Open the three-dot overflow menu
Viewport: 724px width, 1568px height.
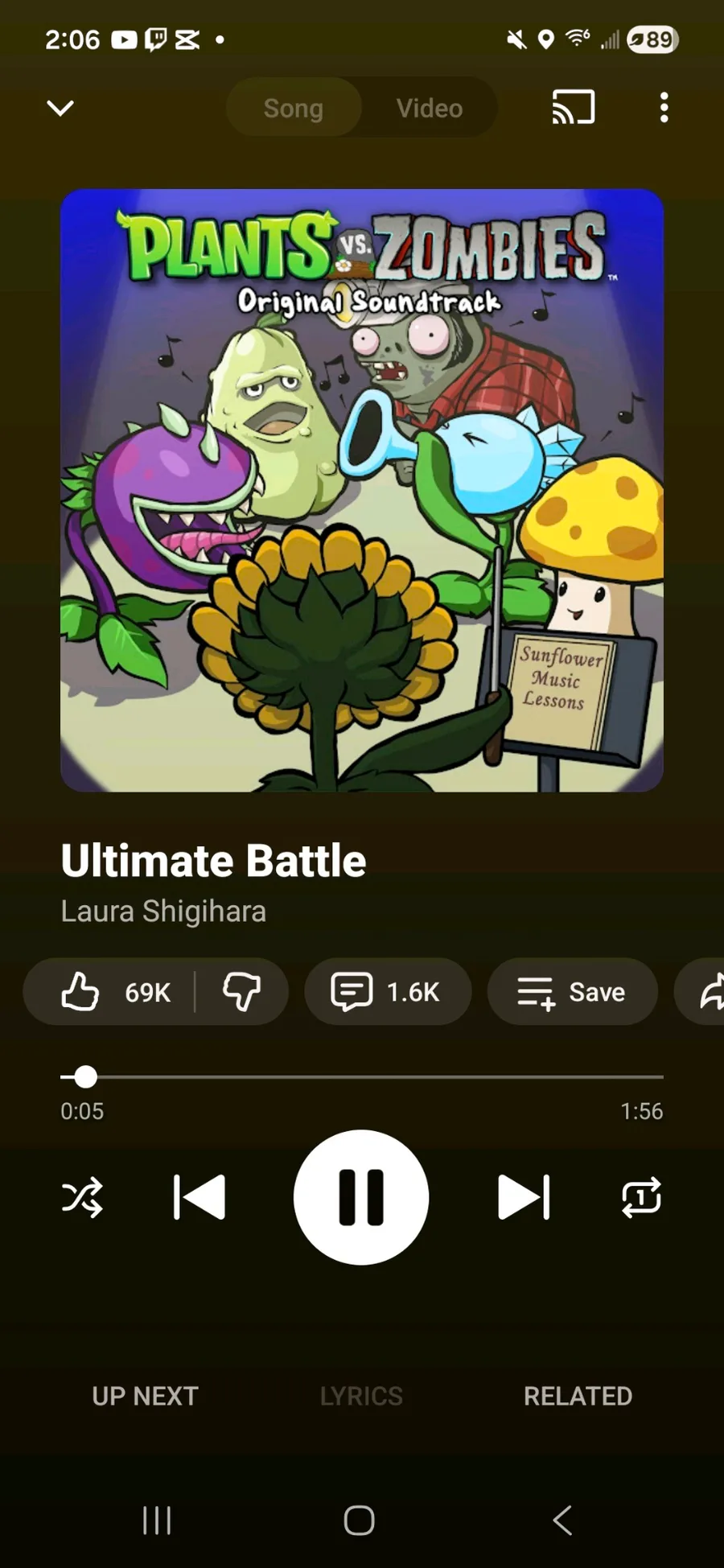664,107
